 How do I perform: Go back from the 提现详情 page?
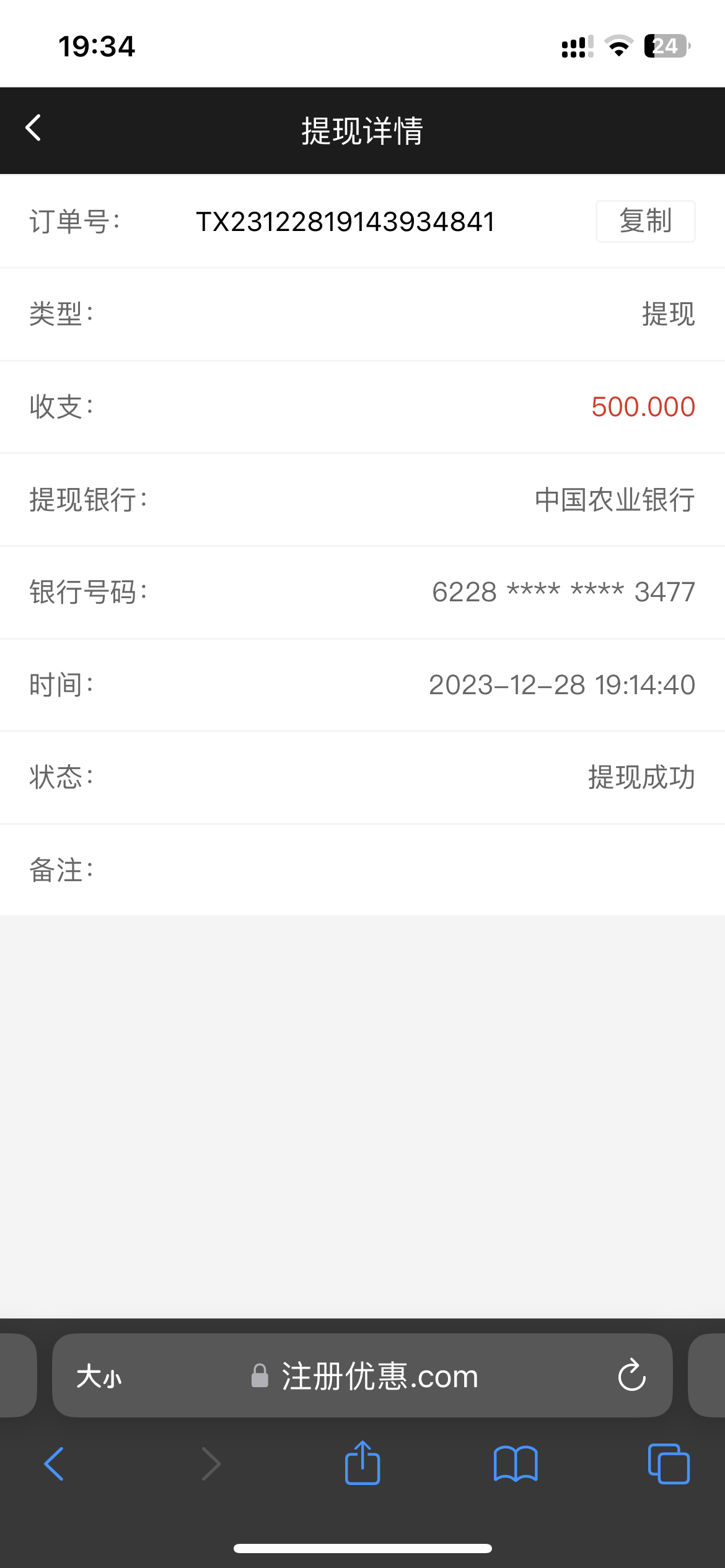(33, 129)
